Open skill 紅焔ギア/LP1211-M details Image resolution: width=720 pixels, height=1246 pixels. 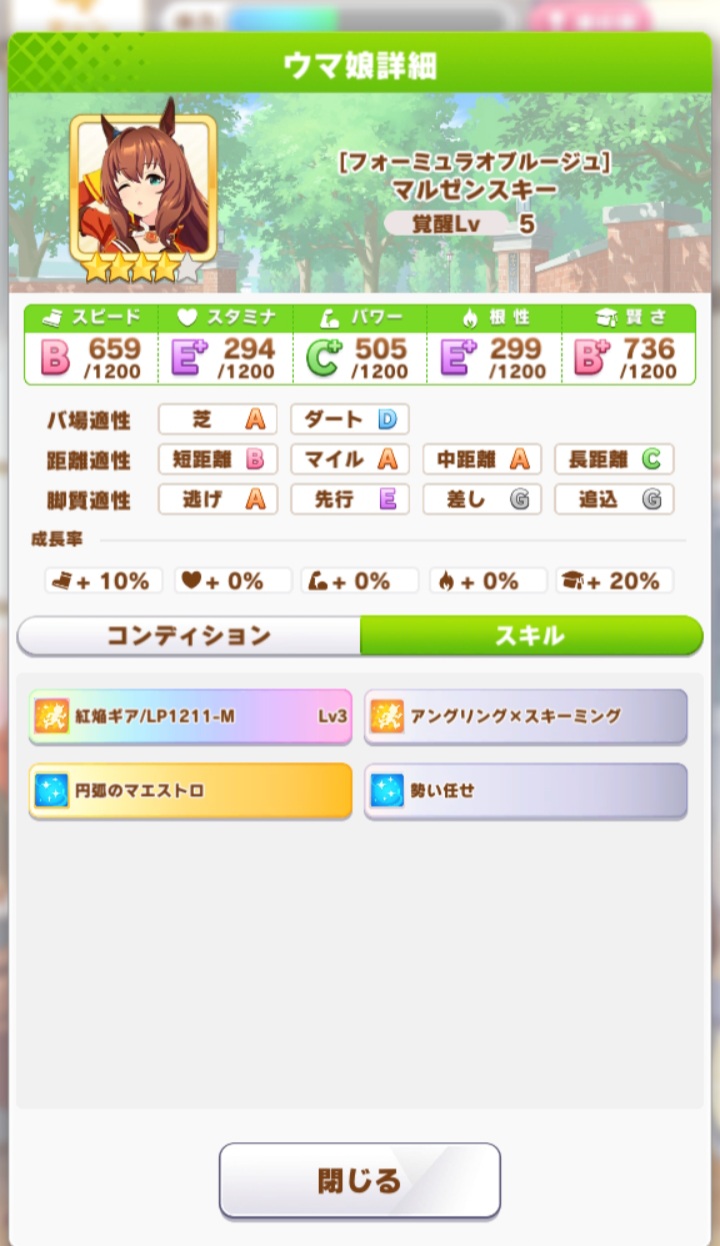tap(190, 716)
